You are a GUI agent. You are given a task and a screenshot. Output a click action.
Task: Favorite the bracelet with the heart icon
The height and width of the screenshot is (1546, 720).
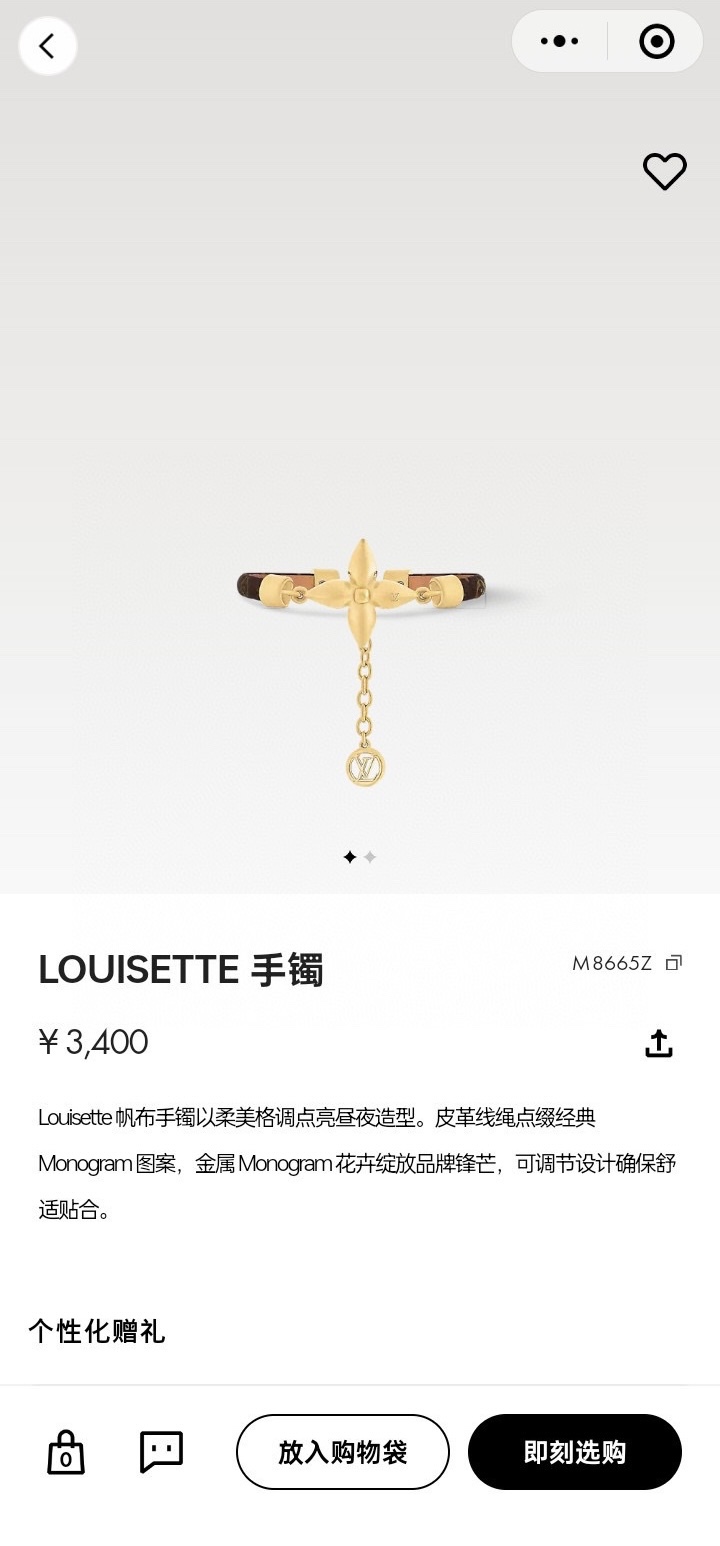tap(663, 171)
